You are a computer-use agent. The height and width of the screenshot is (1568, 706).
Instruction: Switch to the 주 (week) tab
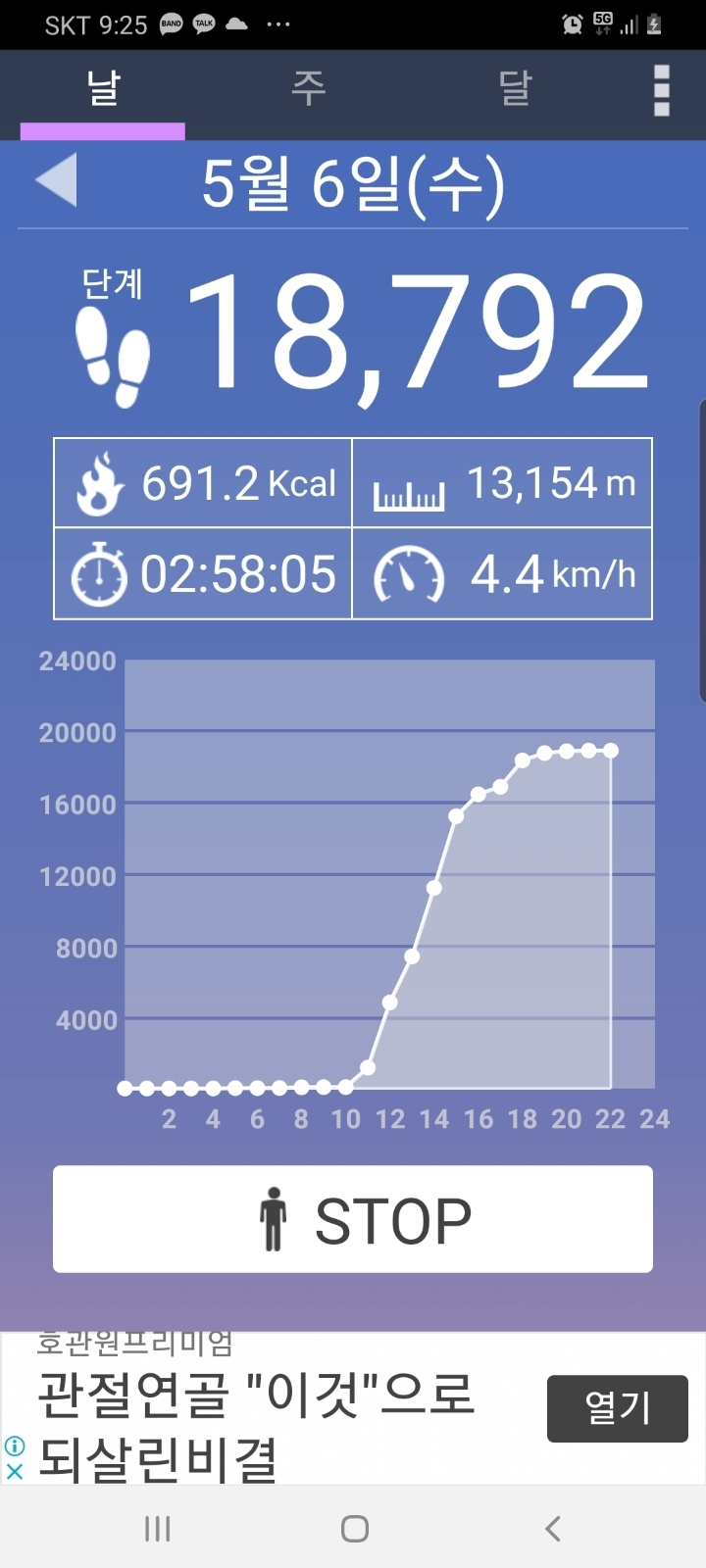click(x=308, y=89)
